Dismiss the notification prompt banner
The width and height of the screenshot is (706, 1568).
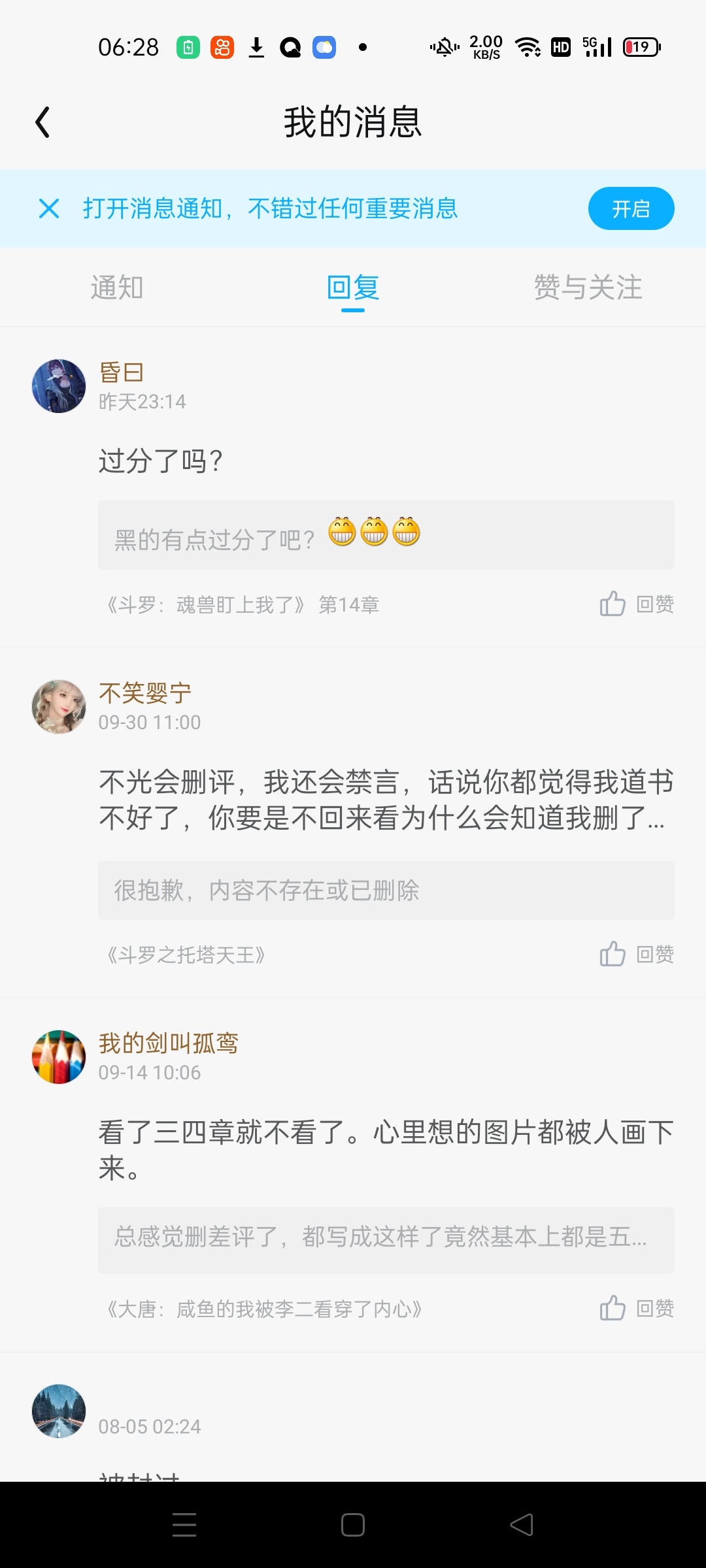point(49,208)
